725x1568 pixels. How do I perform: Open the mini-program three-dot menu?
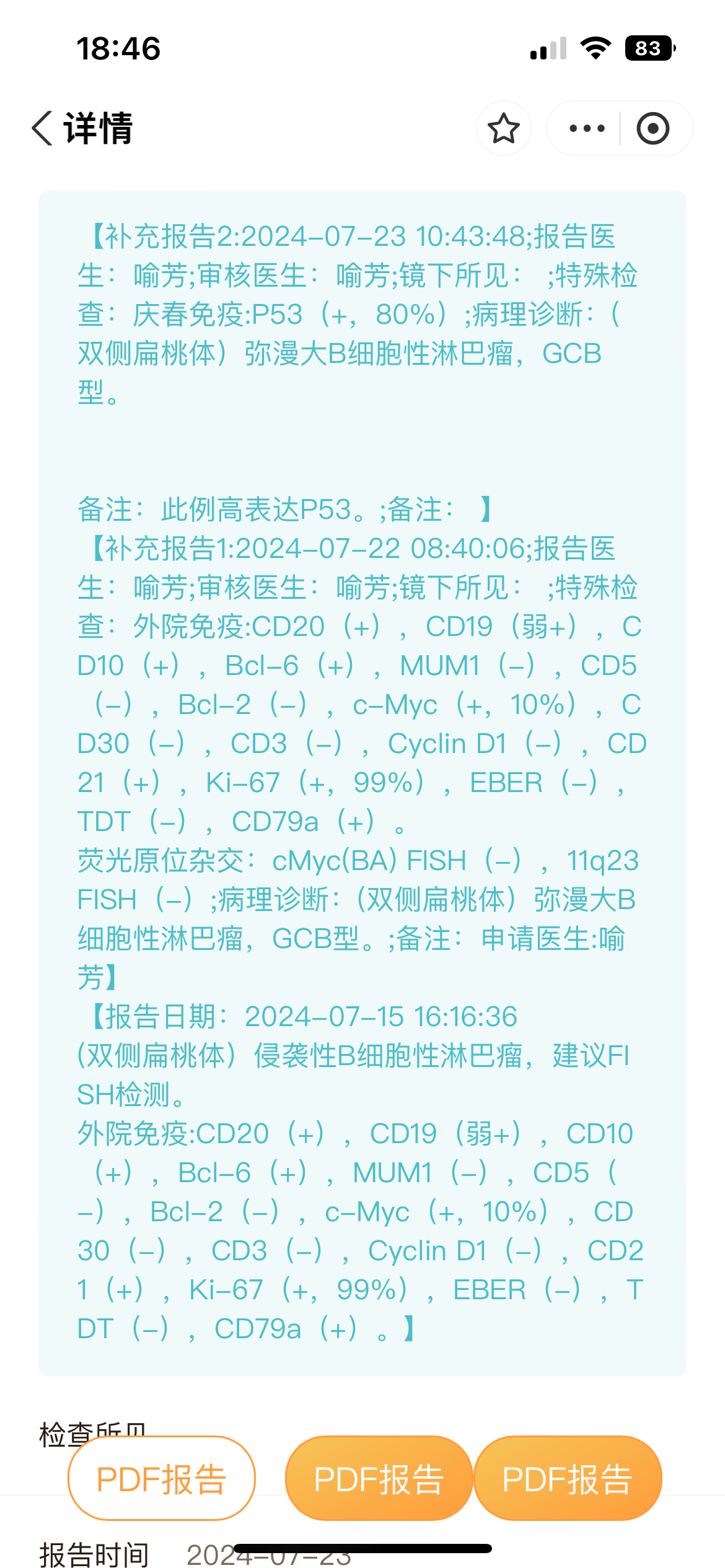point(586,128)
